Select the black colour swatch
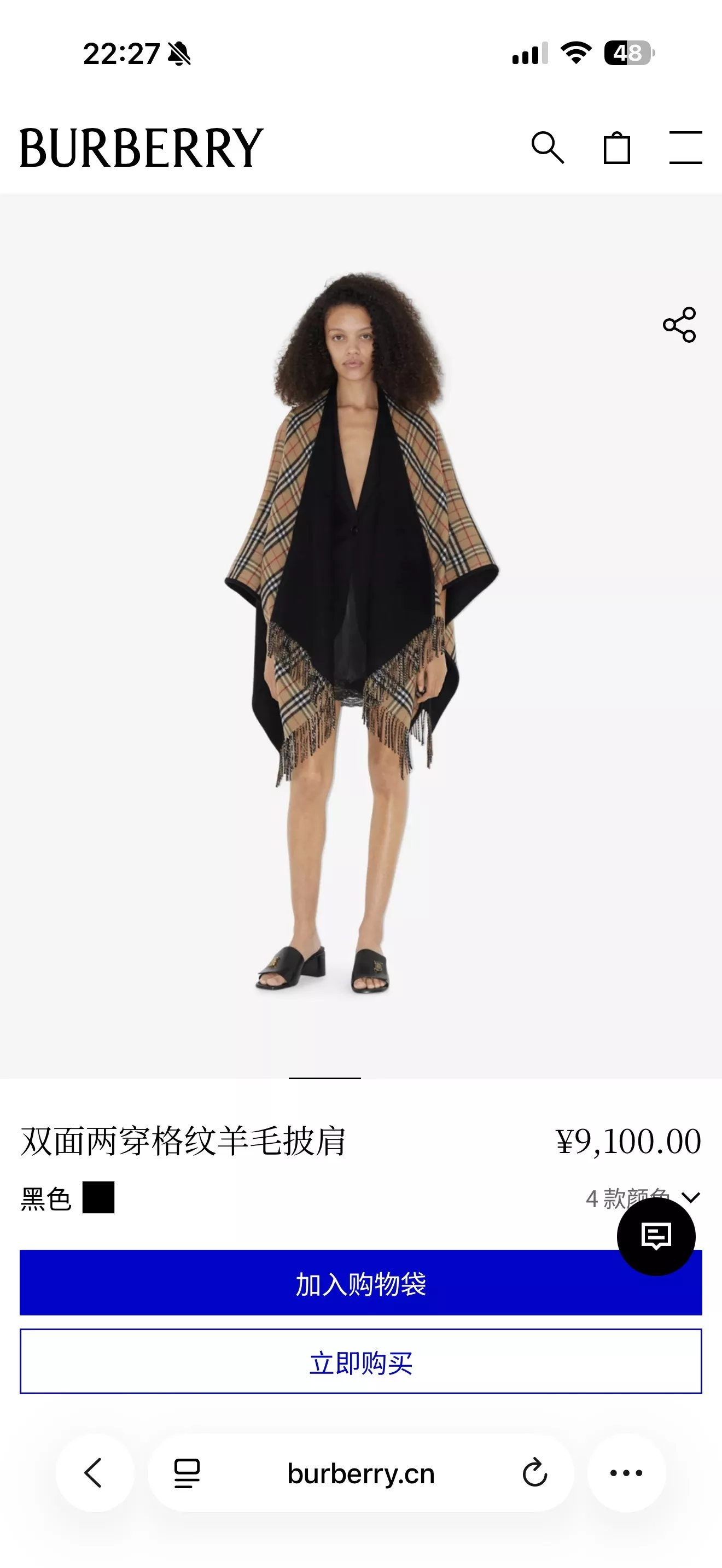722x1568 pixels. pyautogui.click(x=98, y=1197)
